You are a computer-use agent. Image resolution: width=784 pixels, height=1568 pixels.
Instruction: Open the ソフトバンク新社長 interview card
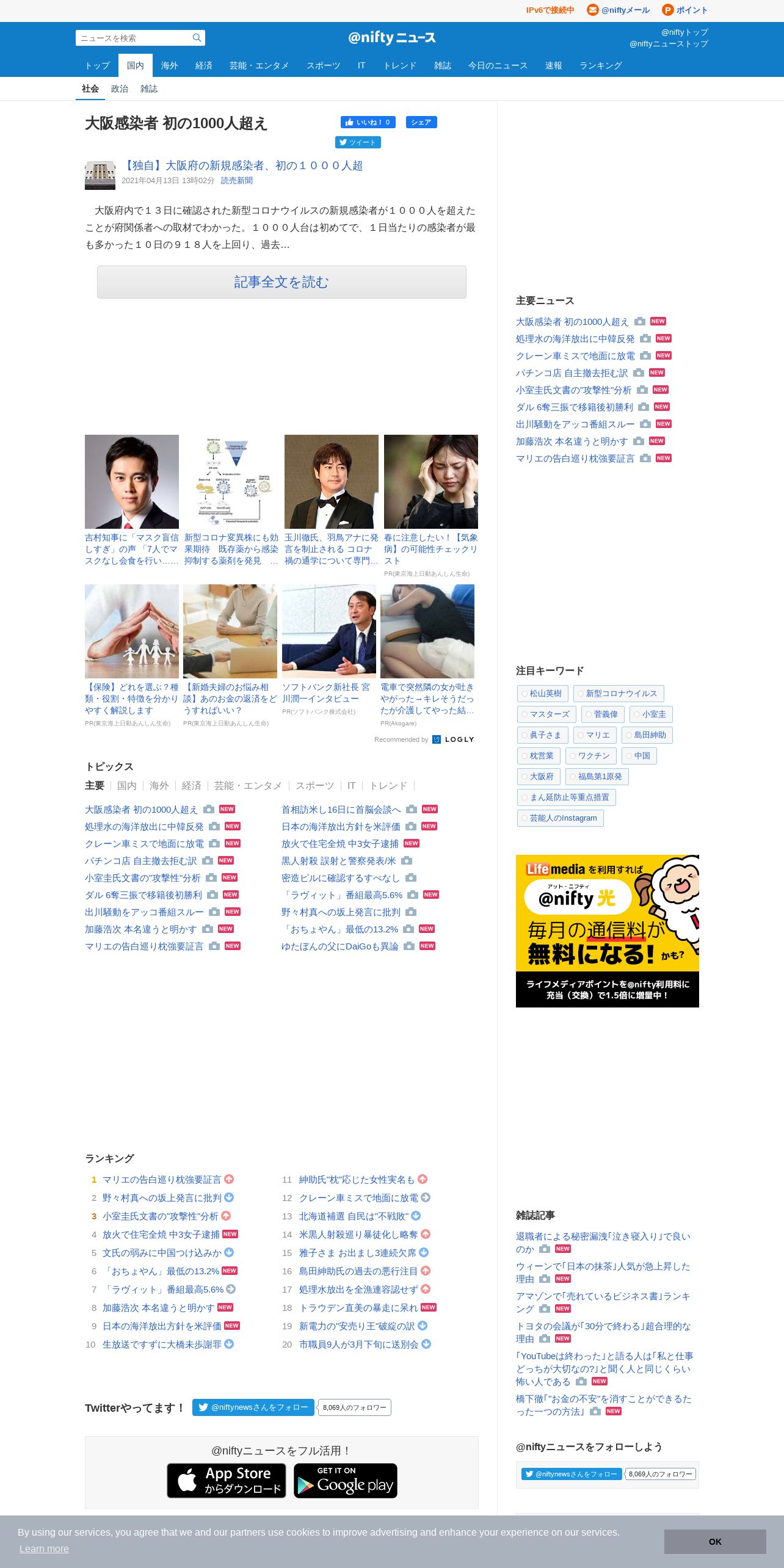tap(329, 631)
